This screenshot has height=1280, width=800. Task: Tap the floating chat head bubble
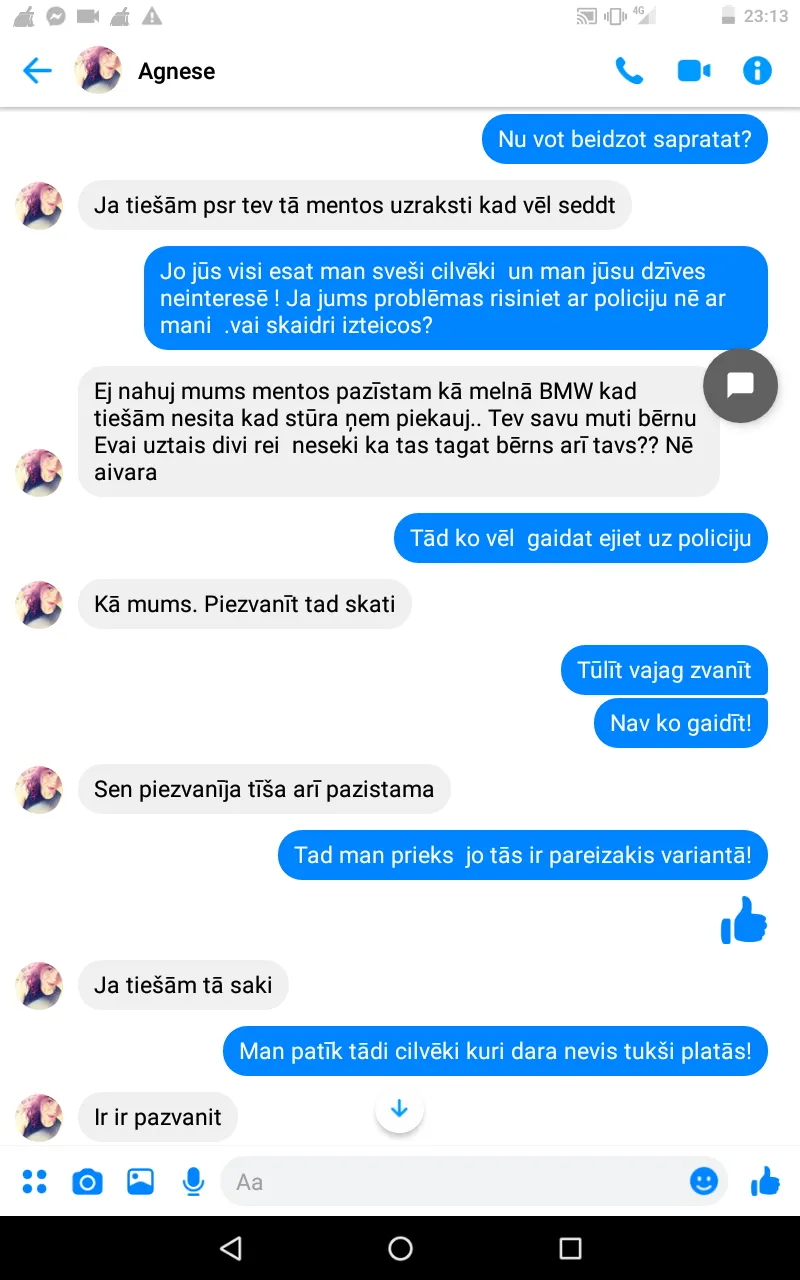[x=740, y=385]
